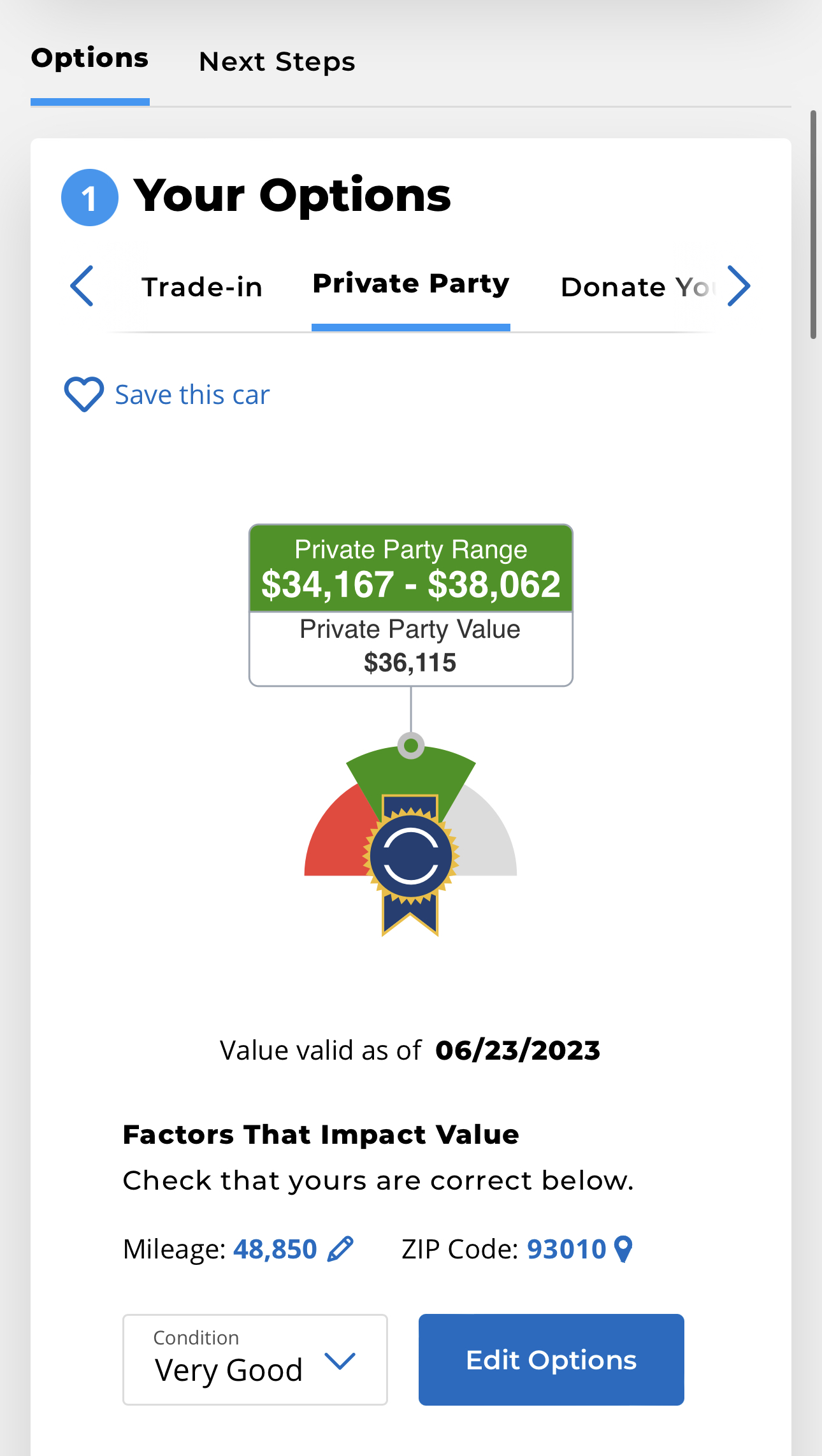
Task: Save this car to favorites
Action: pyautogui.click(x=167, y=394)
